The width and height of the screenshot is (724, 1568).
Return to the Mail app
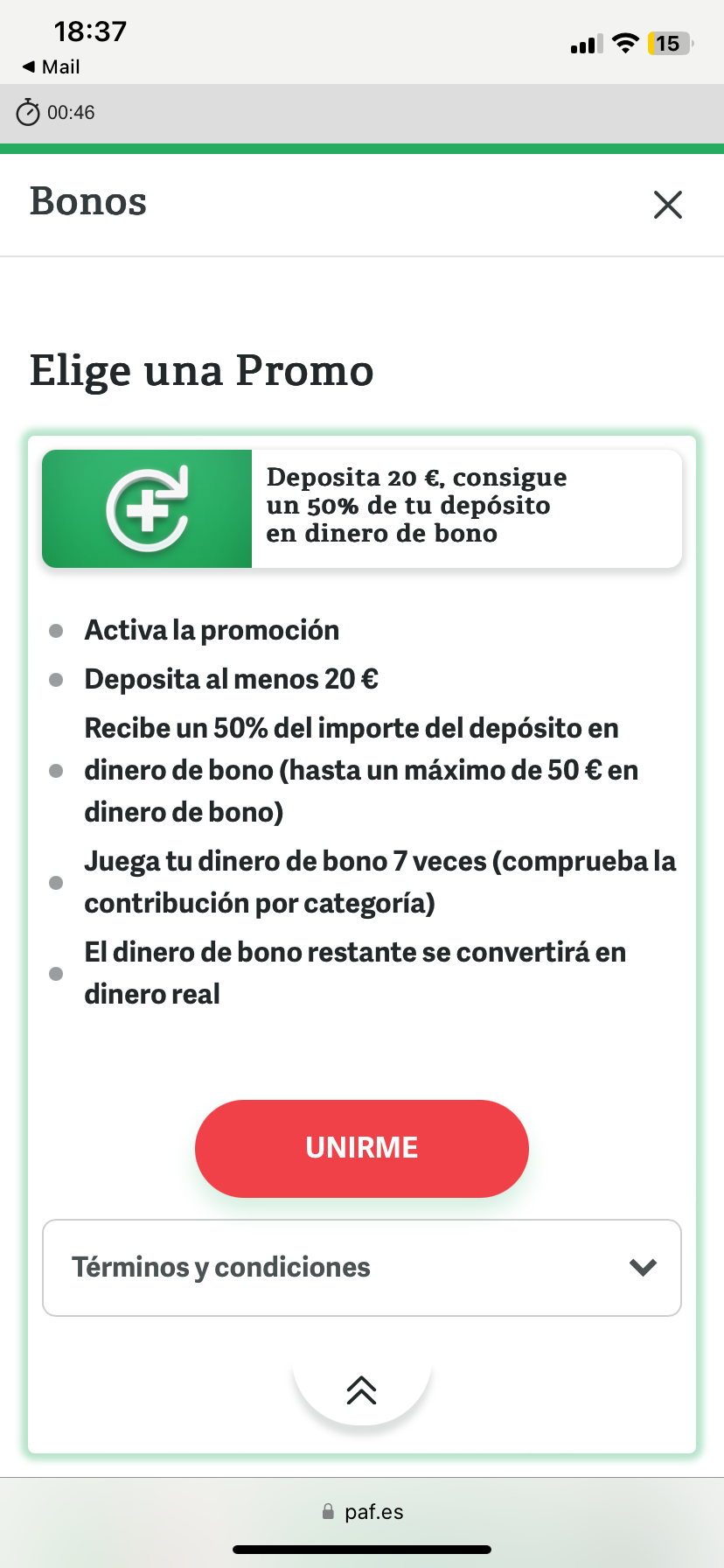pos(51,67)
